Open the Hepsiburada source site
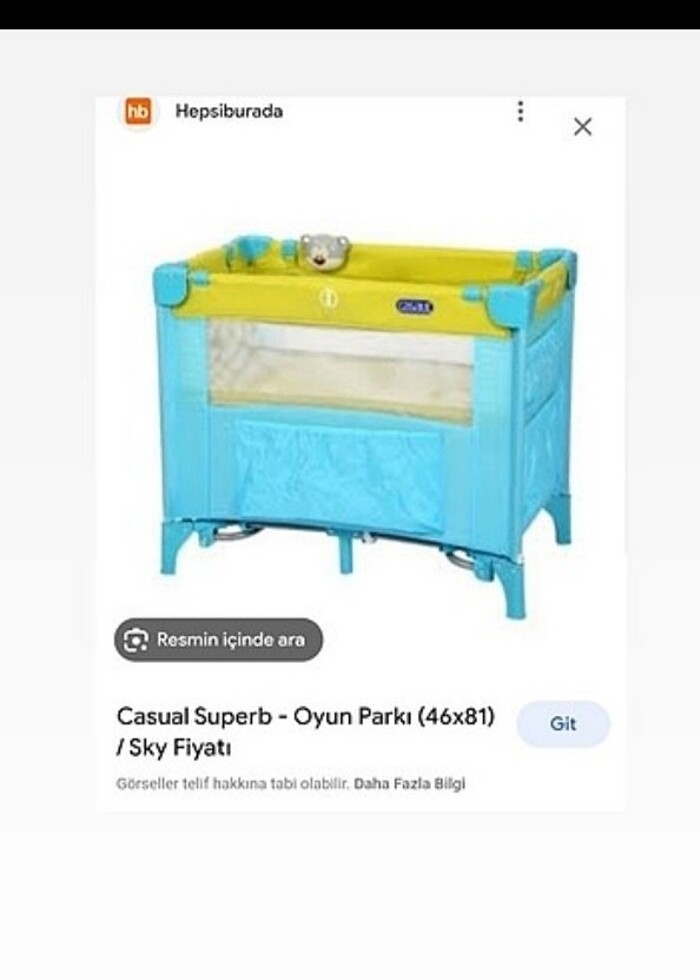This screenshot has height=980, width=700. click(x=228, y=111)
